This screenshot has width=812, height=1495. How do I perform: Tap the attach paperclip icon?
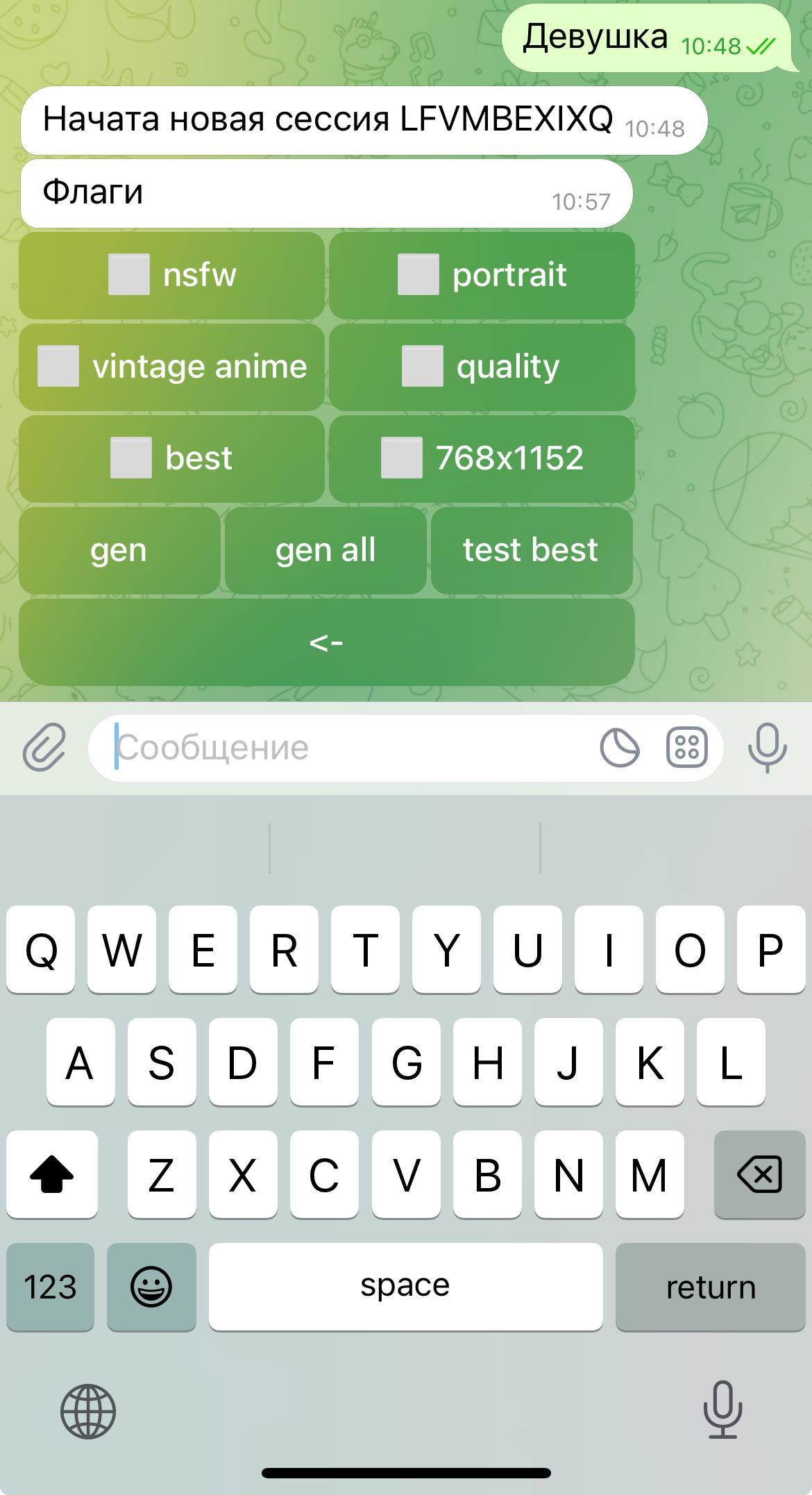(44, 747)
